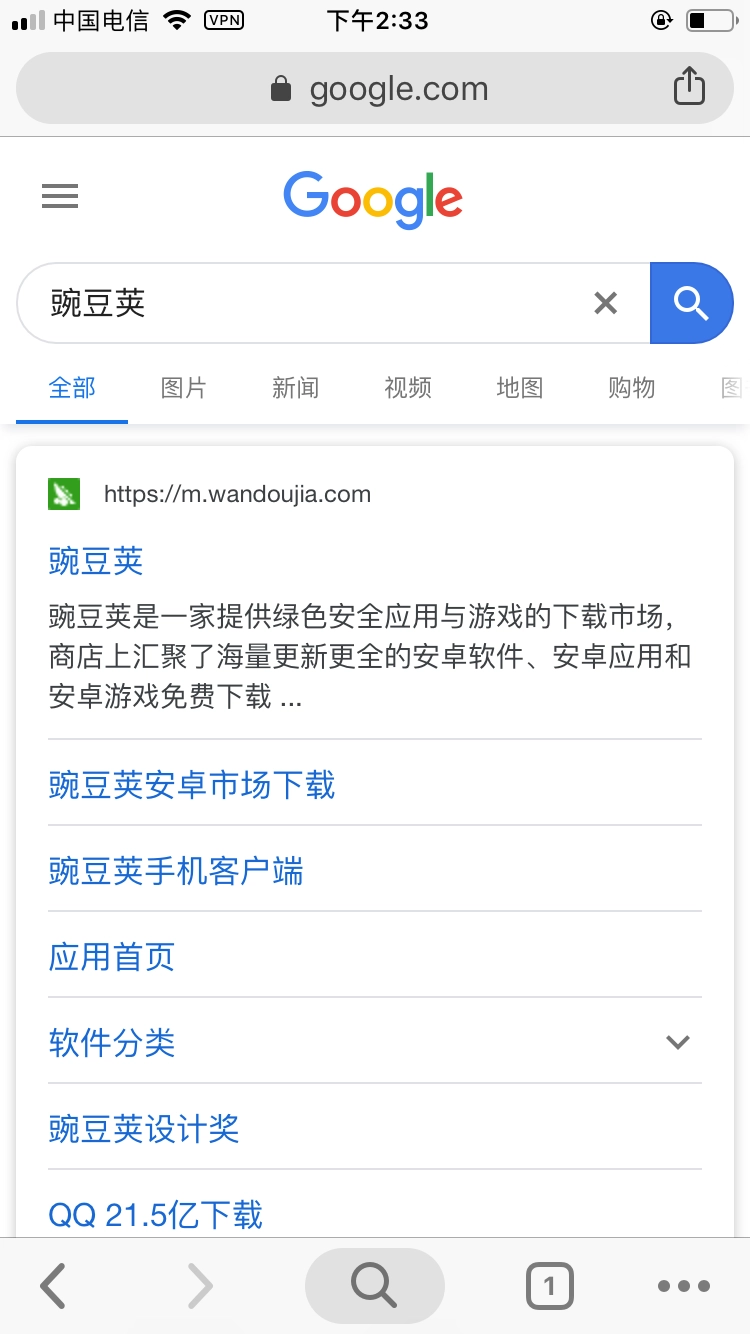Switch to the 新闻 tab
The width and height of the screenshot is (750, 1334).
295,388
